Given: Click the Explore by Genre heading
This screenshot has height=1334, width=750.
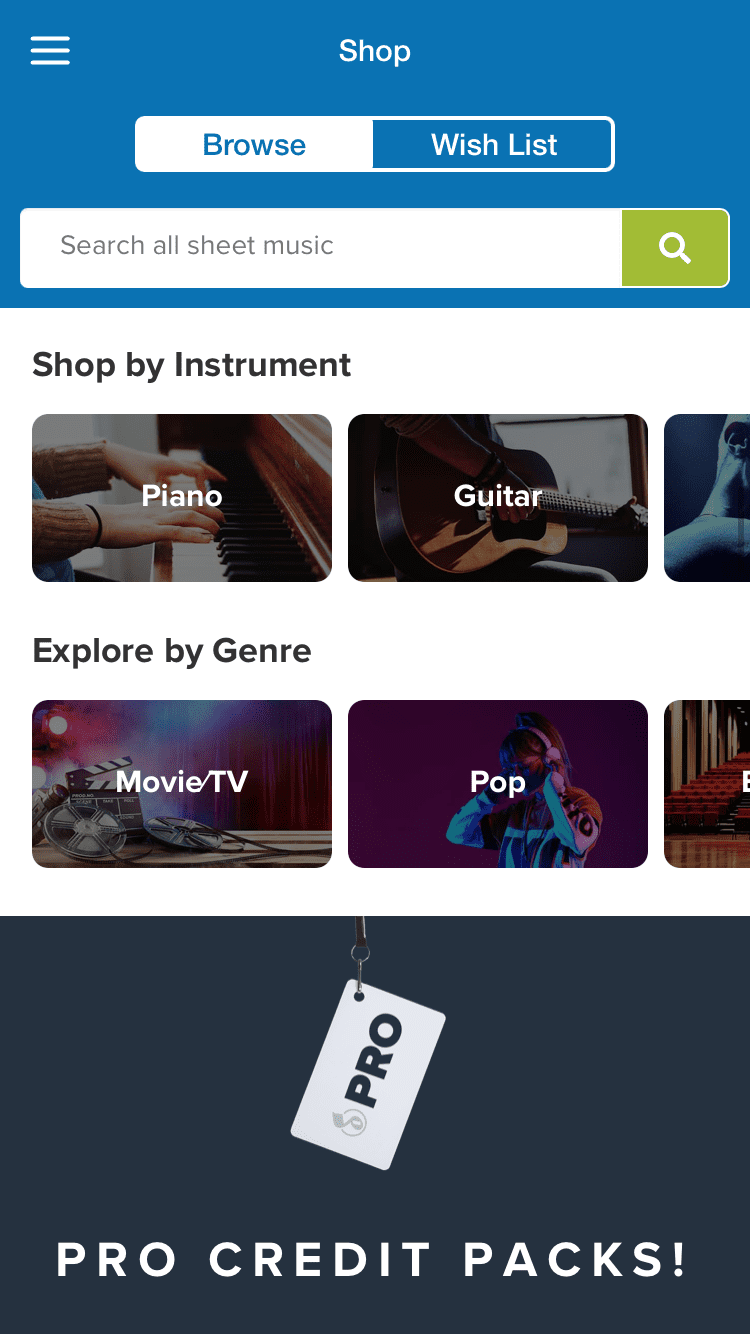Looking at the screenshot, I should click(x=172, y=651).
